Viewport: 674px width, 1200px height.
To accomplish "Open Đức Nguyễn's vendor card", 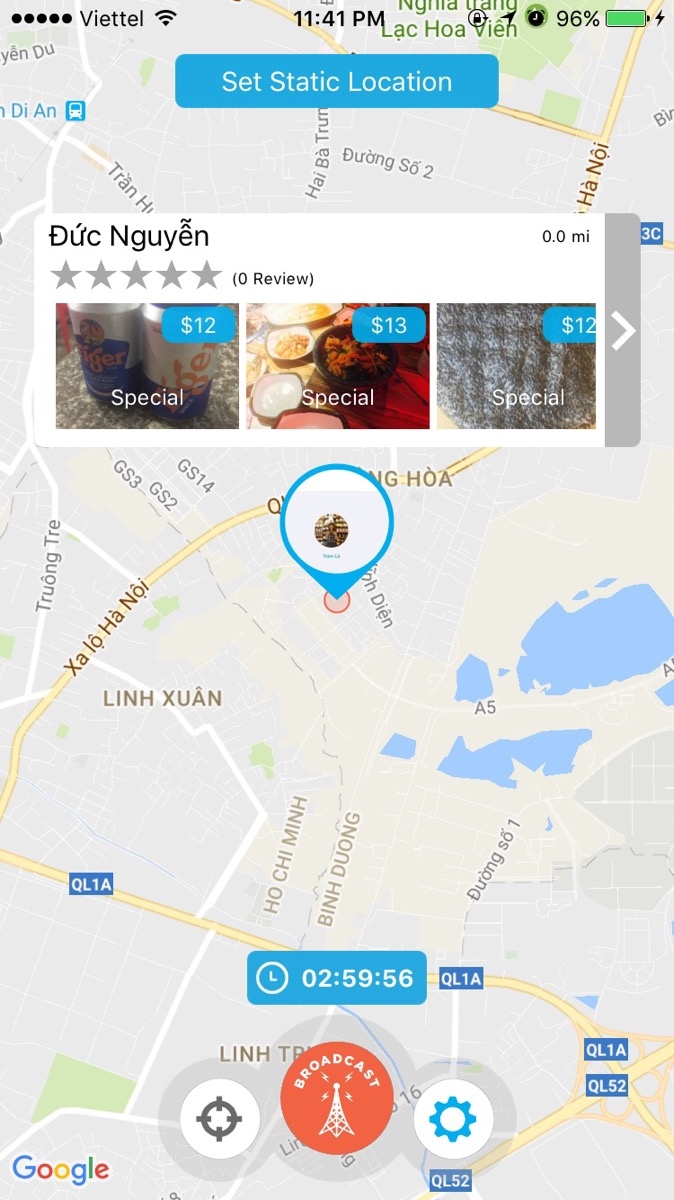I will [x=320, y=330].
